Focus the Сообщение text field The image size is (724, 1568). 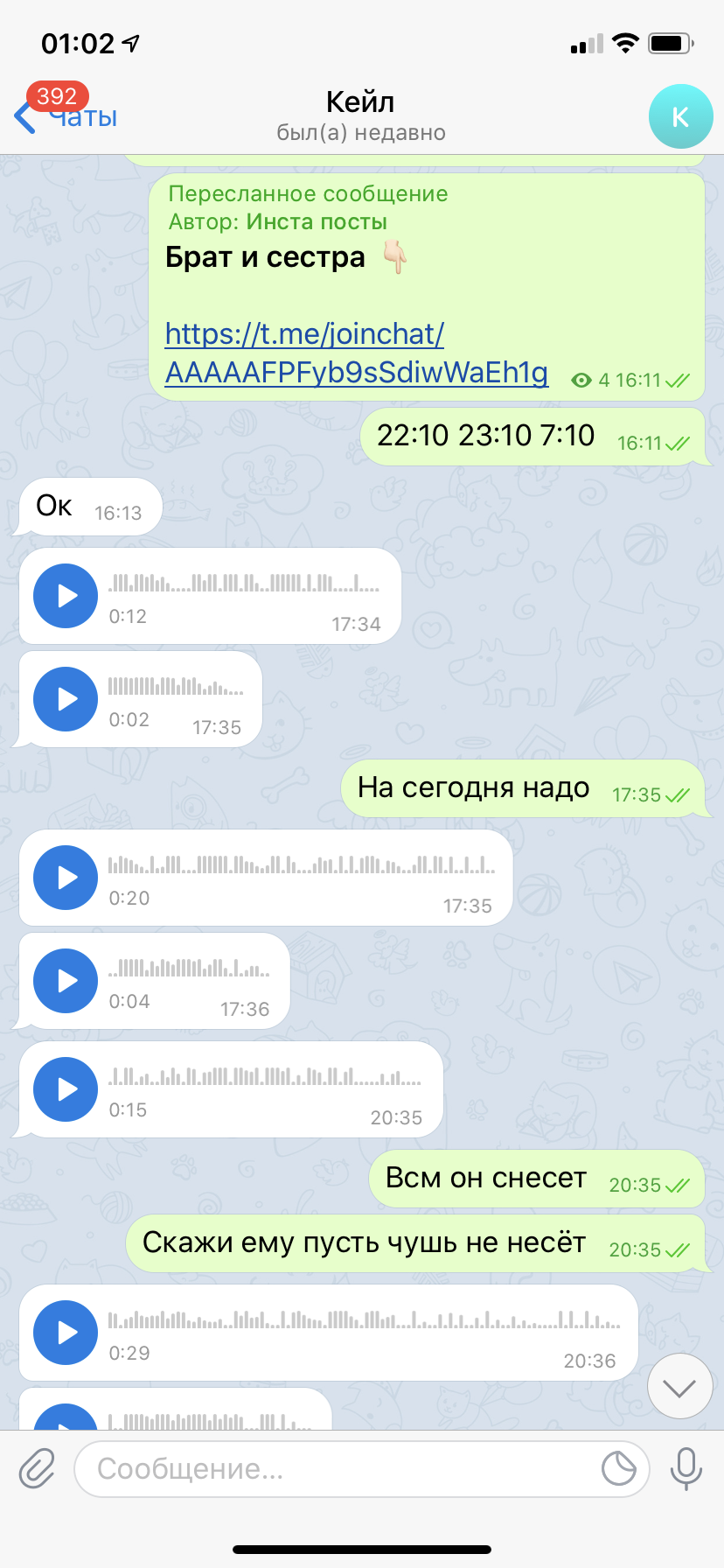(341, 1469)
